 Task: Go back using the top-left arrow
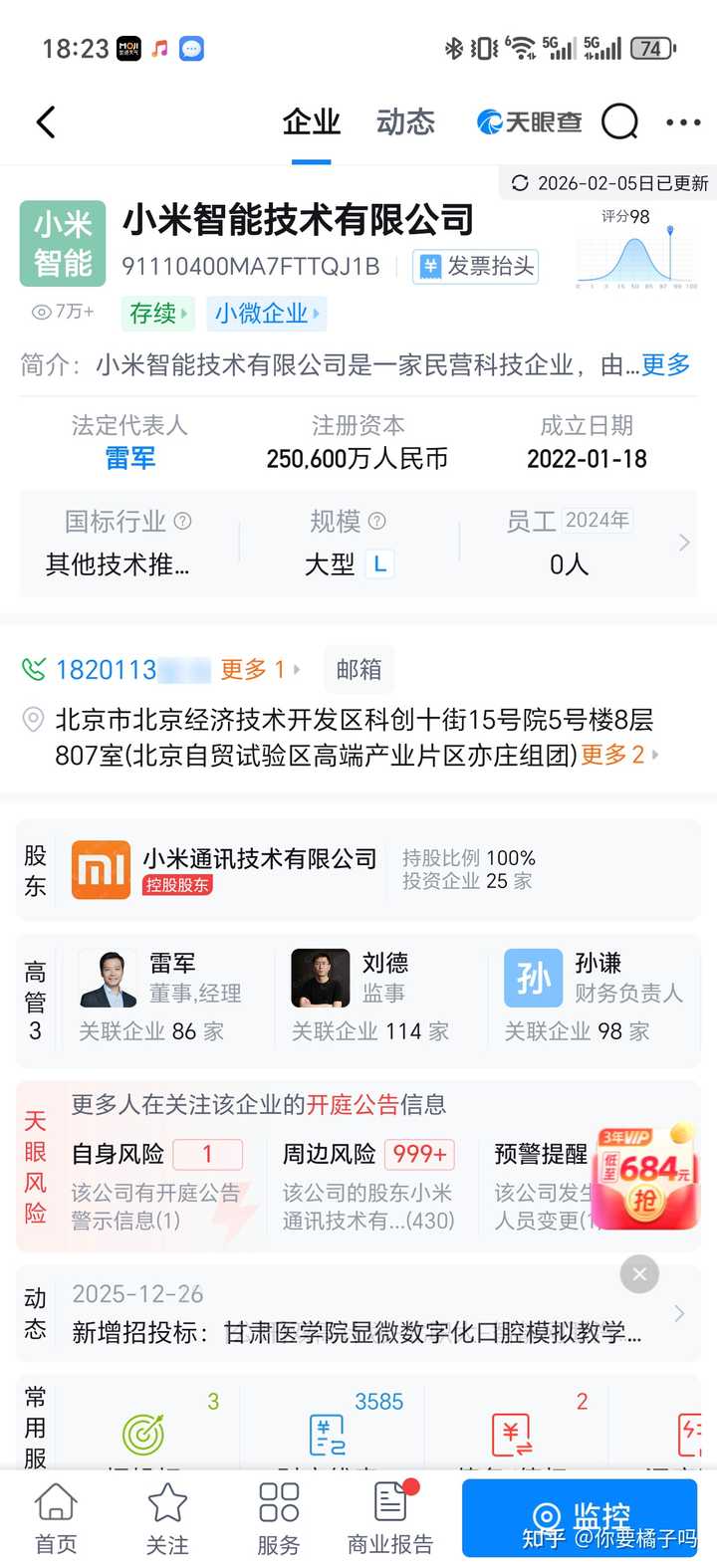point(46,122)
